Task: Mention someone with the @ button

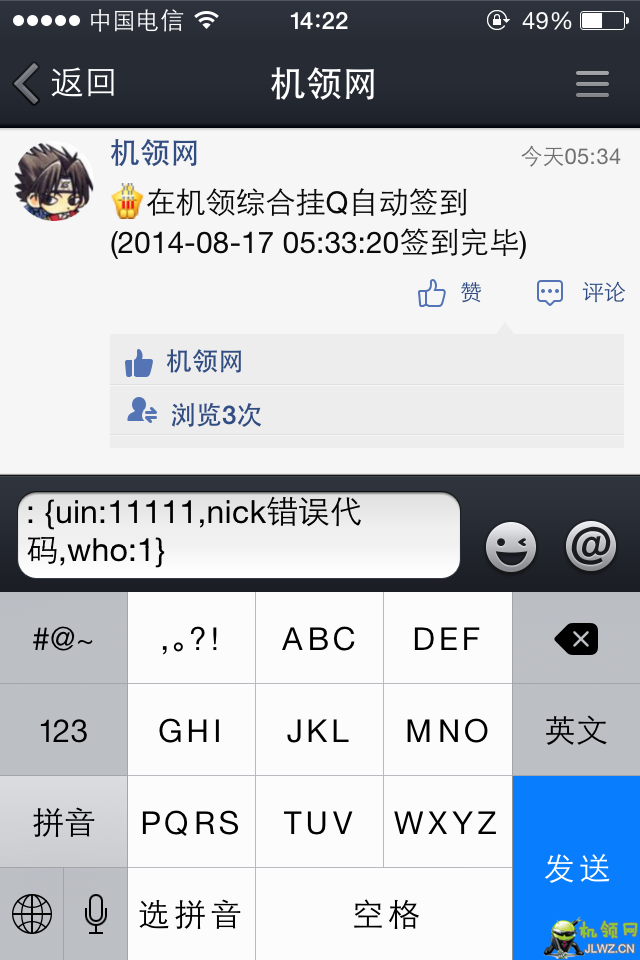Action: [591, 547]
